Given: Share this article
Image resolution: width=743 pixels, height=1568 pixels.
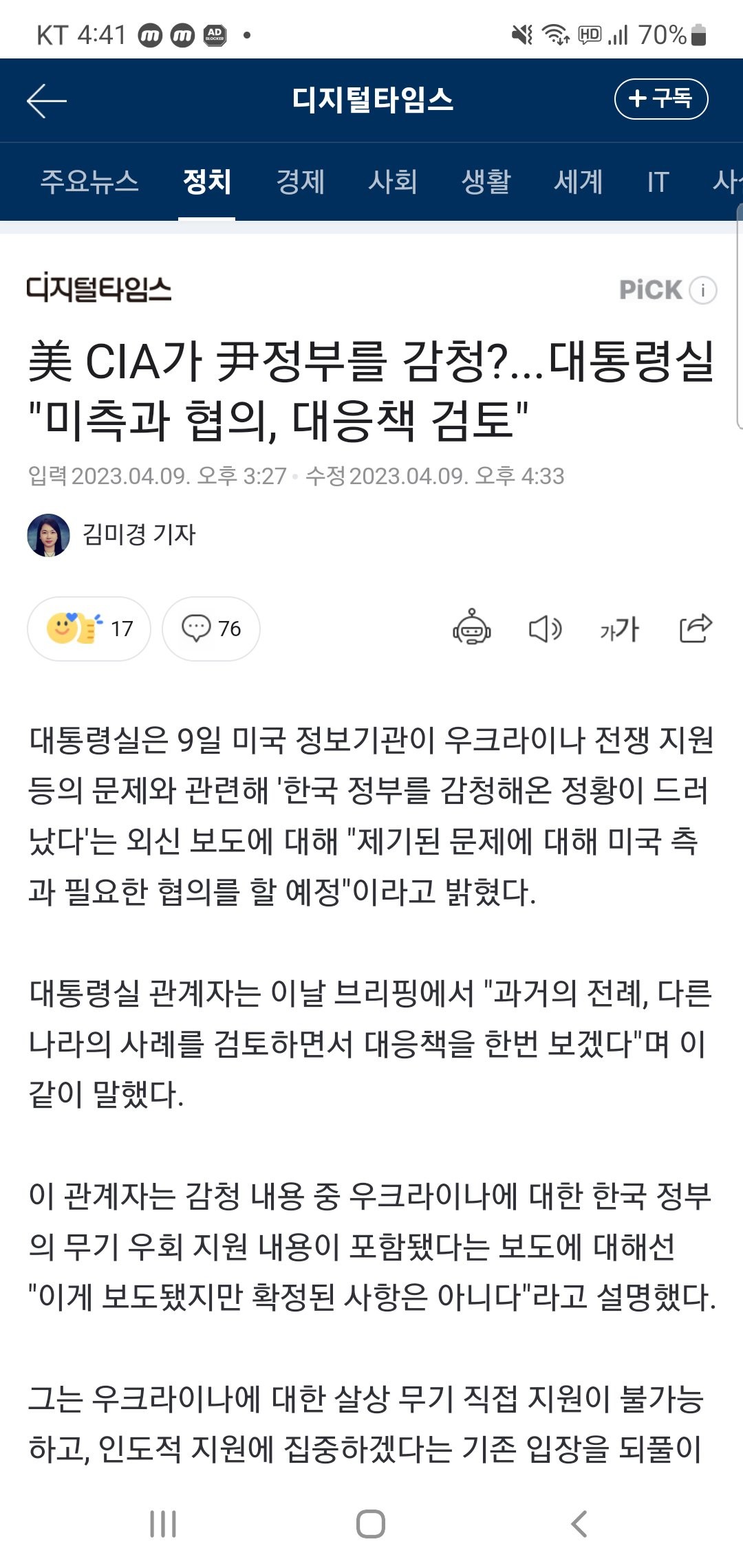Looking at the screenshot, I should [696, 627].
